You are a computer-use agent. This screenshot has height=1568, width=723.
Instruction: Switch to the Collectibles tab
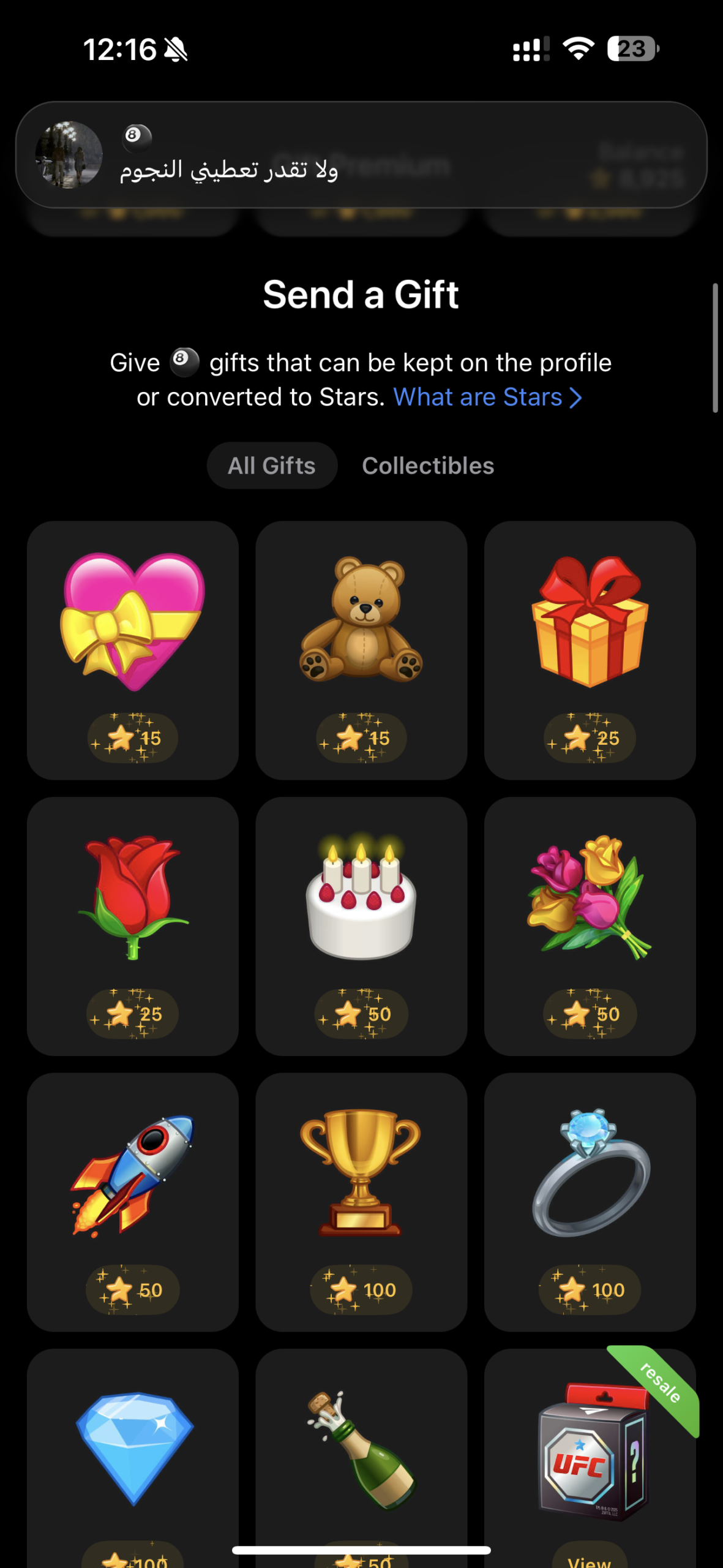[x=427, y=466]
